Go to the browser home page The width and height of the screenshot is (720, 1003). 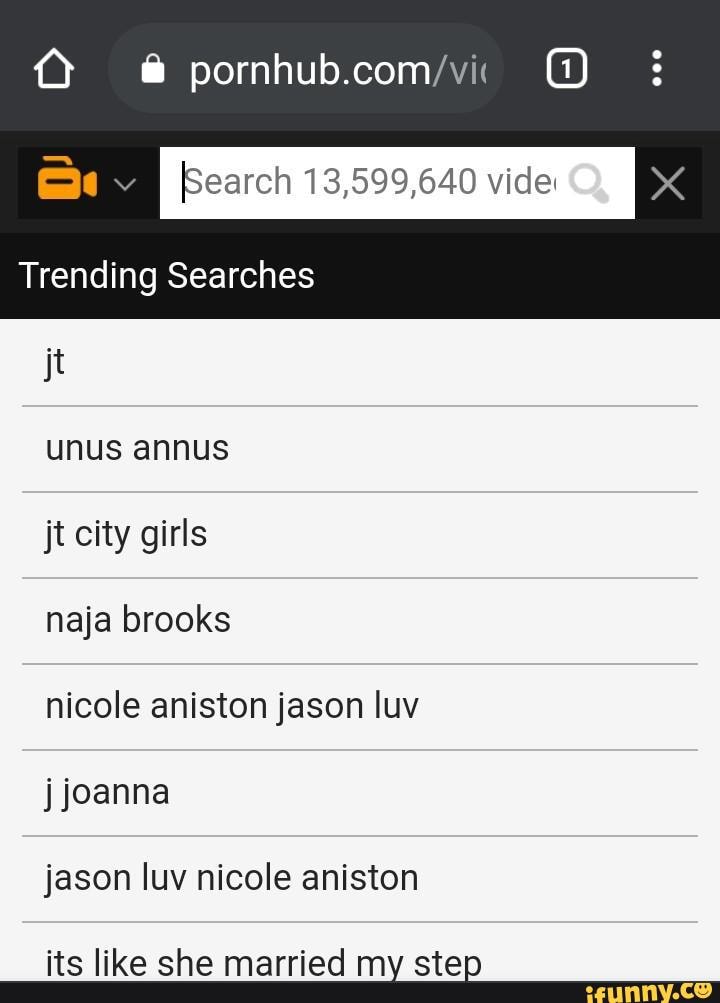pyautogui.click(x=54, y=69)
